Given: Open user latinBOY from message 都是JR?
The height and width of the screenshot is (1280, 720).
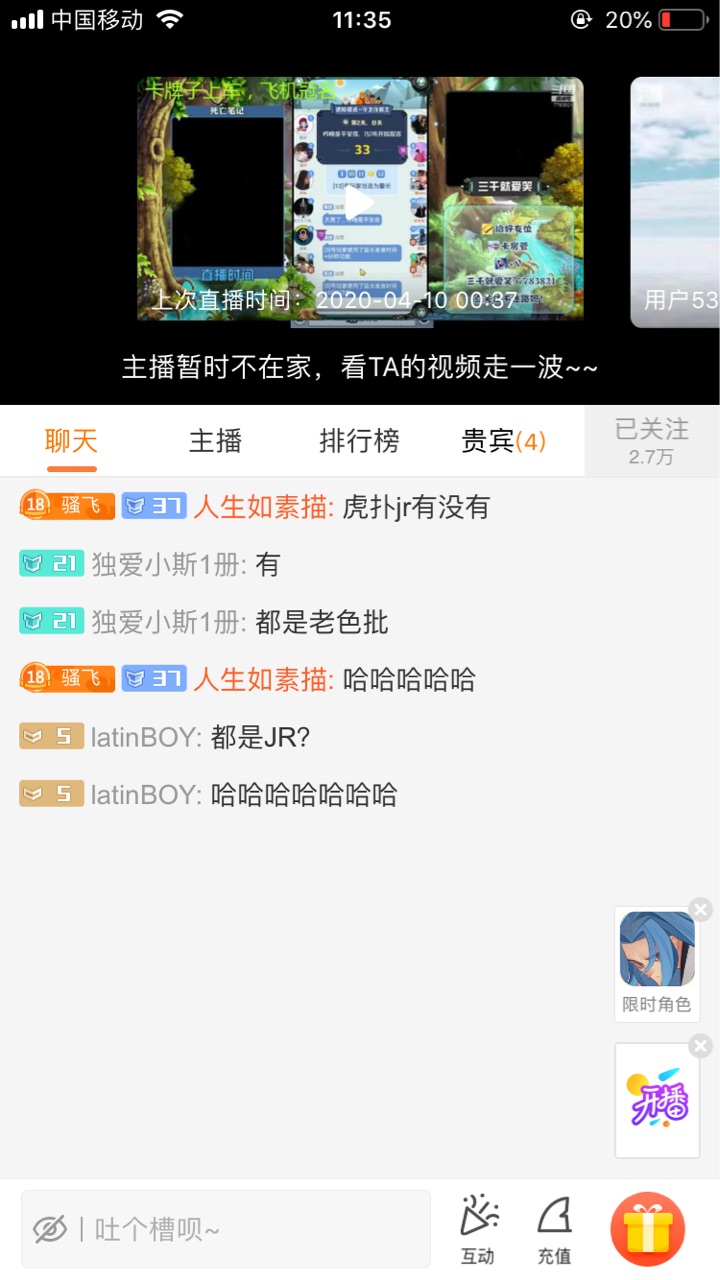Looking at the screenshot, I should coord(146,738).
